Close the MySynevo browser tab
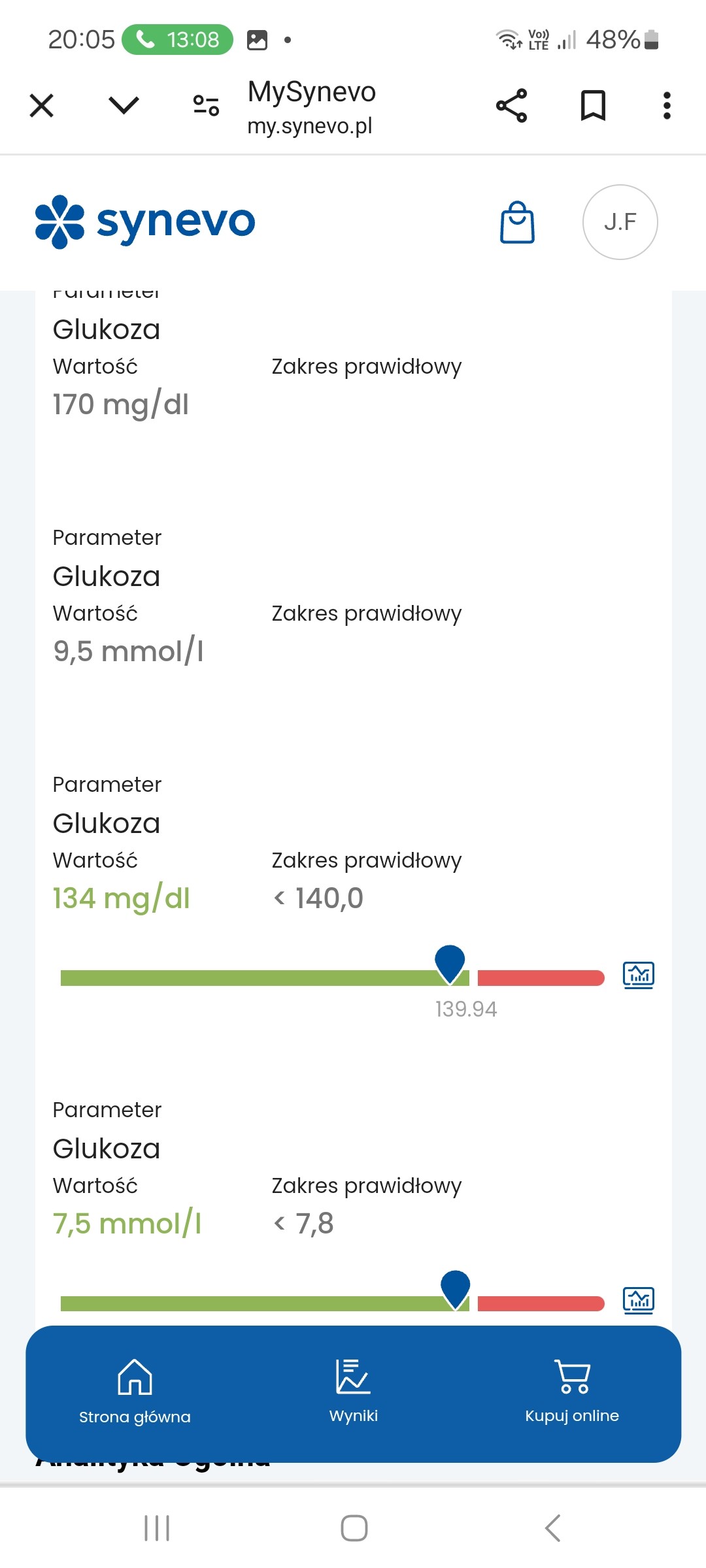Viewport: 706px width, 1568px height. 42,105
